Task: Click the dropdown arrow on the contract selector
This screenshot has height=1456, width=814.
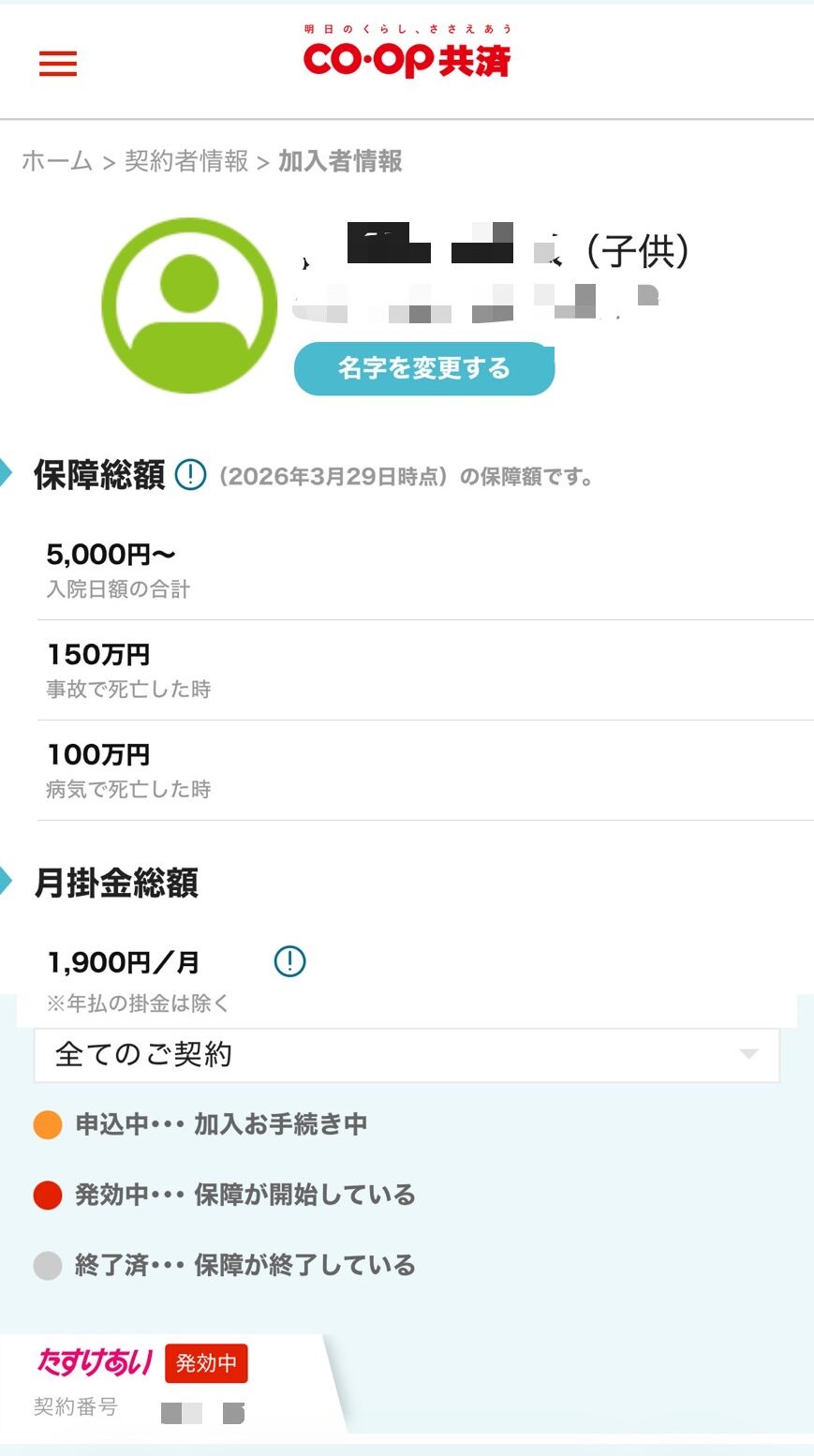Action: 747,1054
